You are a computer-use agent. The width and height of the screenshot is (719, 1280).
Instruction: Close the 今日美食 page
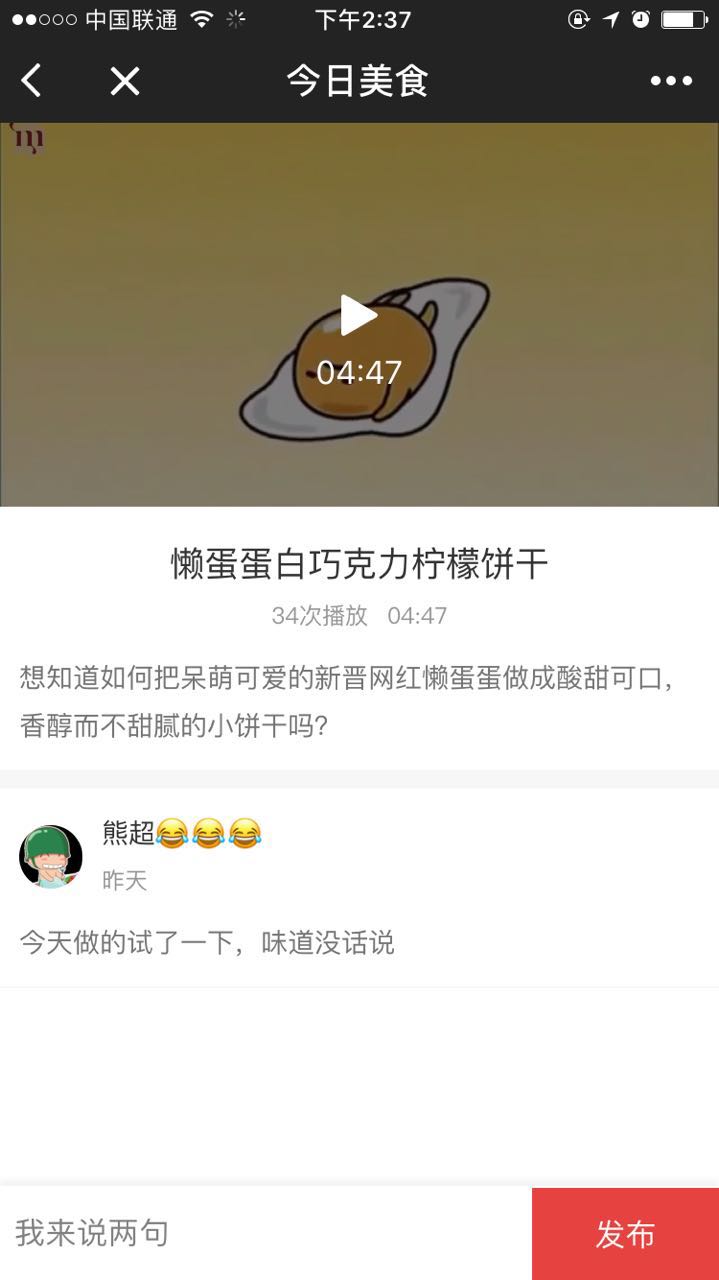click(x=125, y=81)
